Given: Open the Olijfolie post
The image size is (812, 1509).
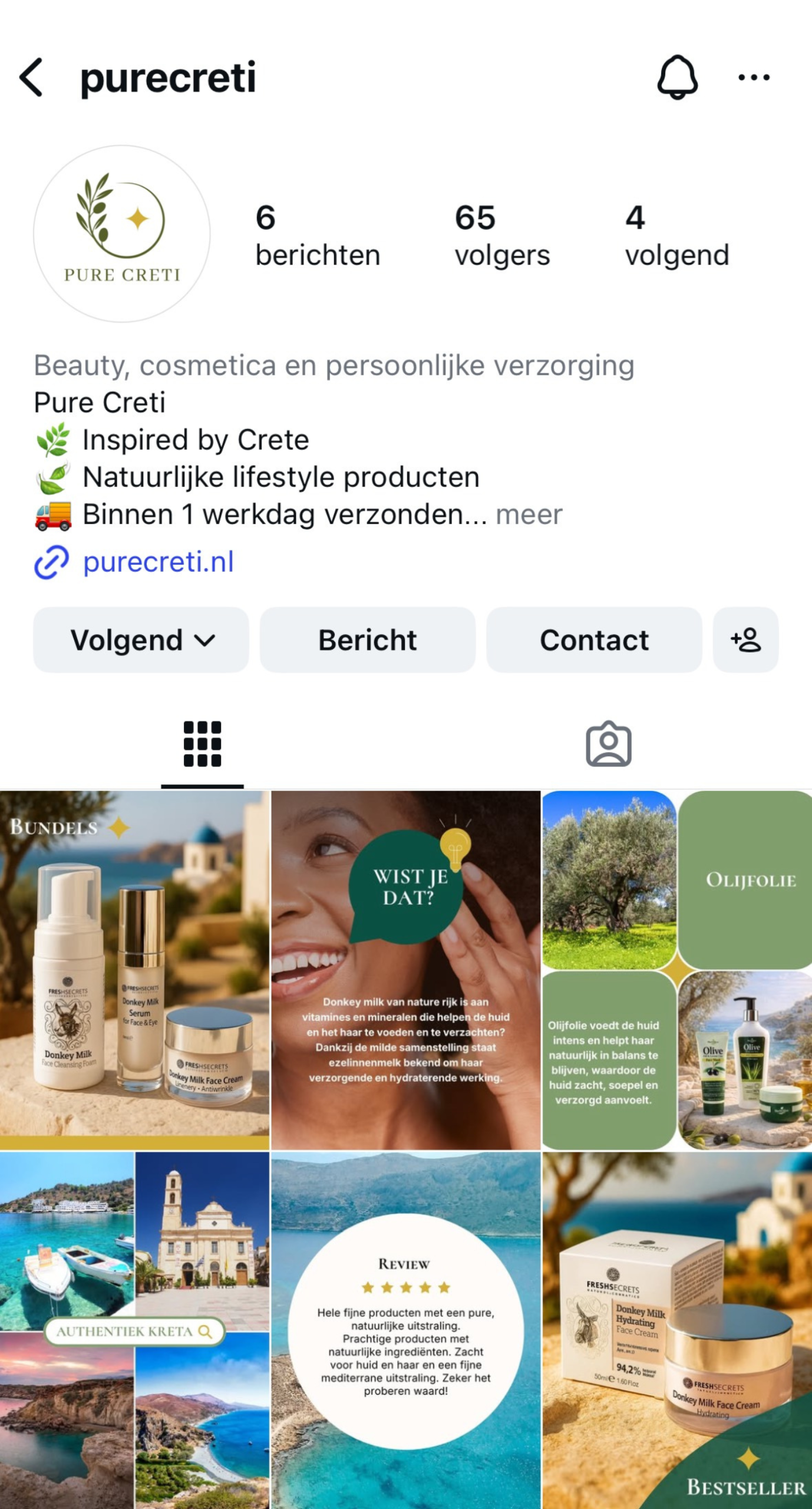Looking at the screenshot, I should 676,970.
